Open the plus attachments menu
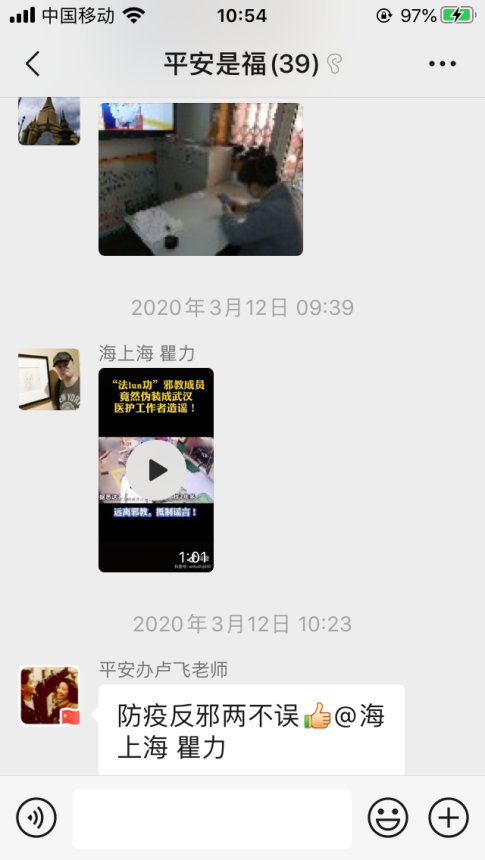Viewport: 485px width, 860px height. pyautogui.click(x=448, y=818)
